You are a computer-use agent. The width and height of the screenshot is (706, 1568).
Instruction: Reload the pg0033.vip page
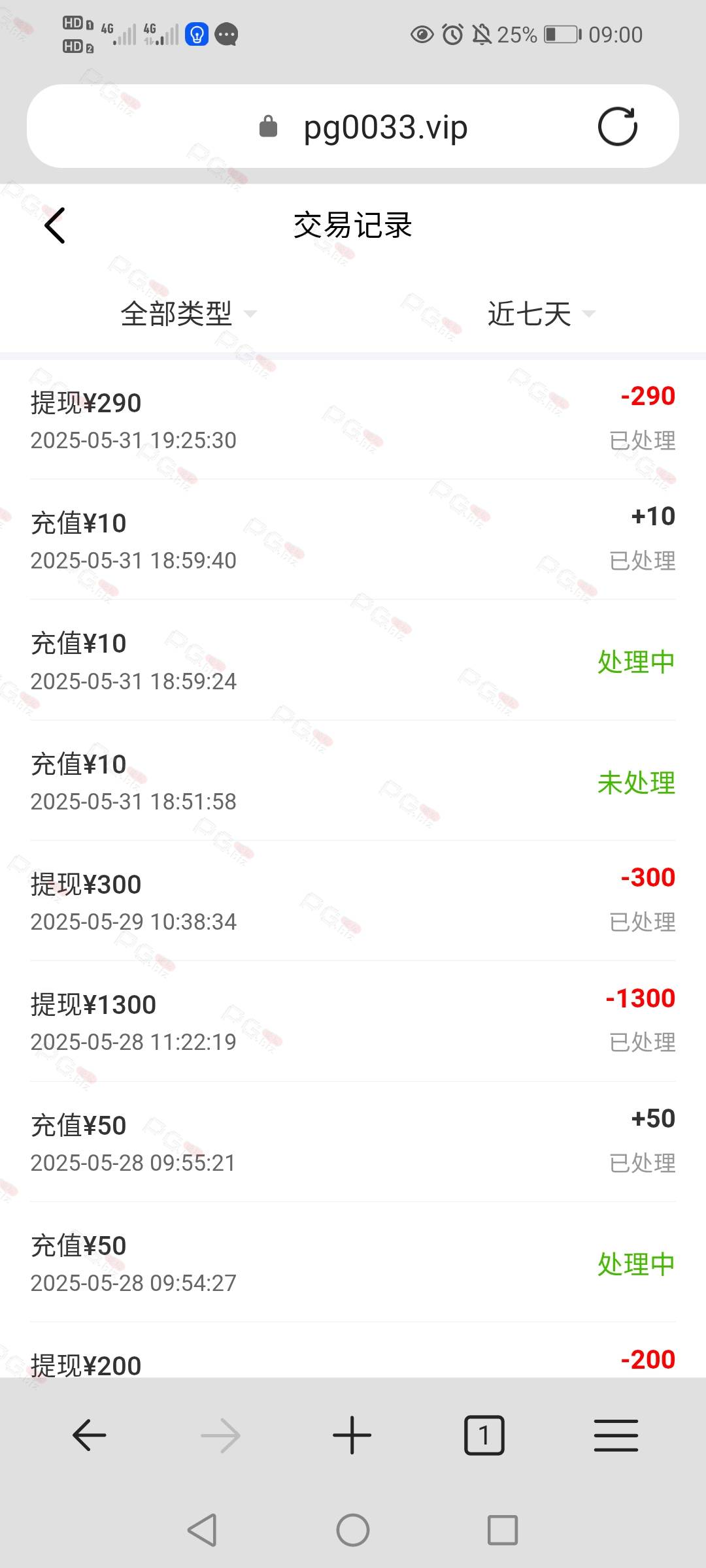point(617,126)
